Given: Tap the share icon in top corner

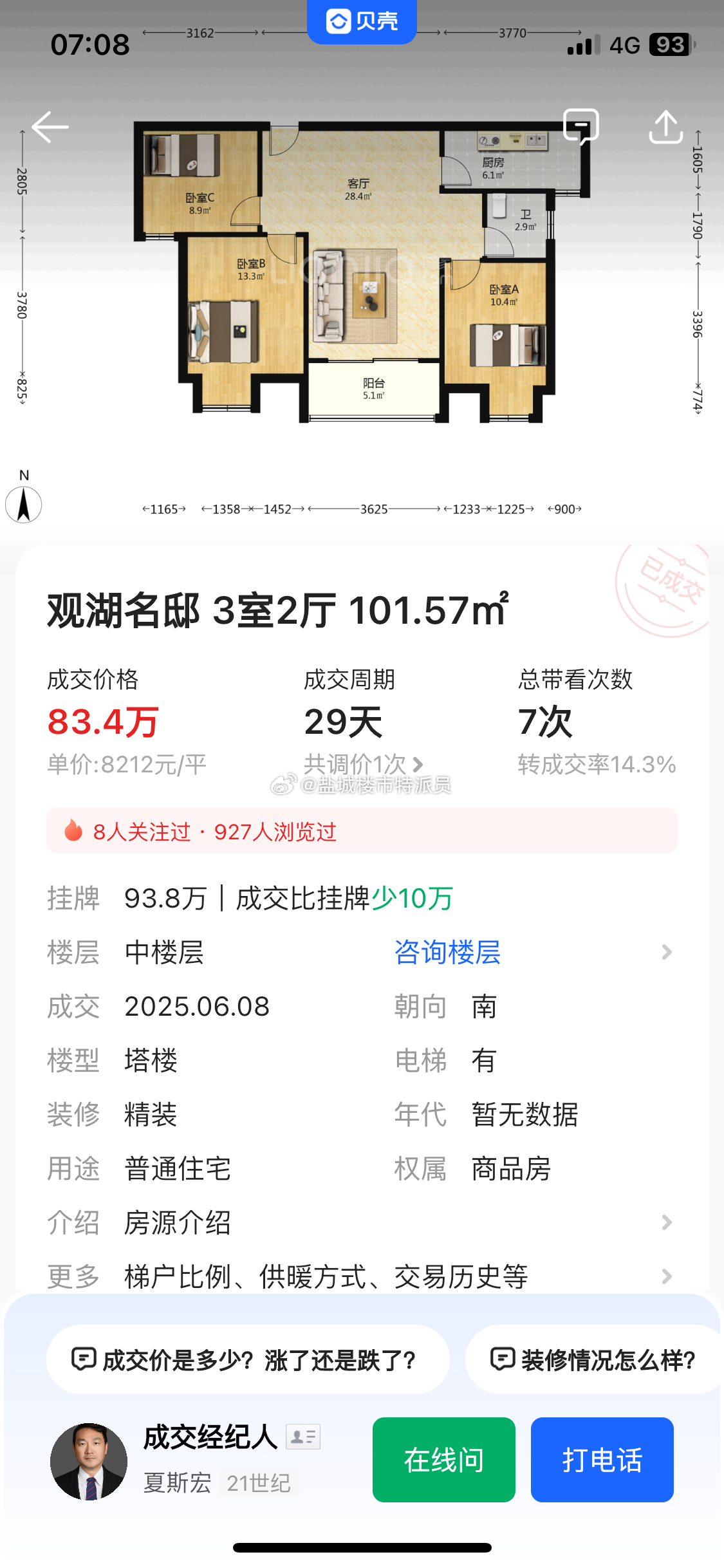Looking at the screenshot, I should (x=666, y=127).
